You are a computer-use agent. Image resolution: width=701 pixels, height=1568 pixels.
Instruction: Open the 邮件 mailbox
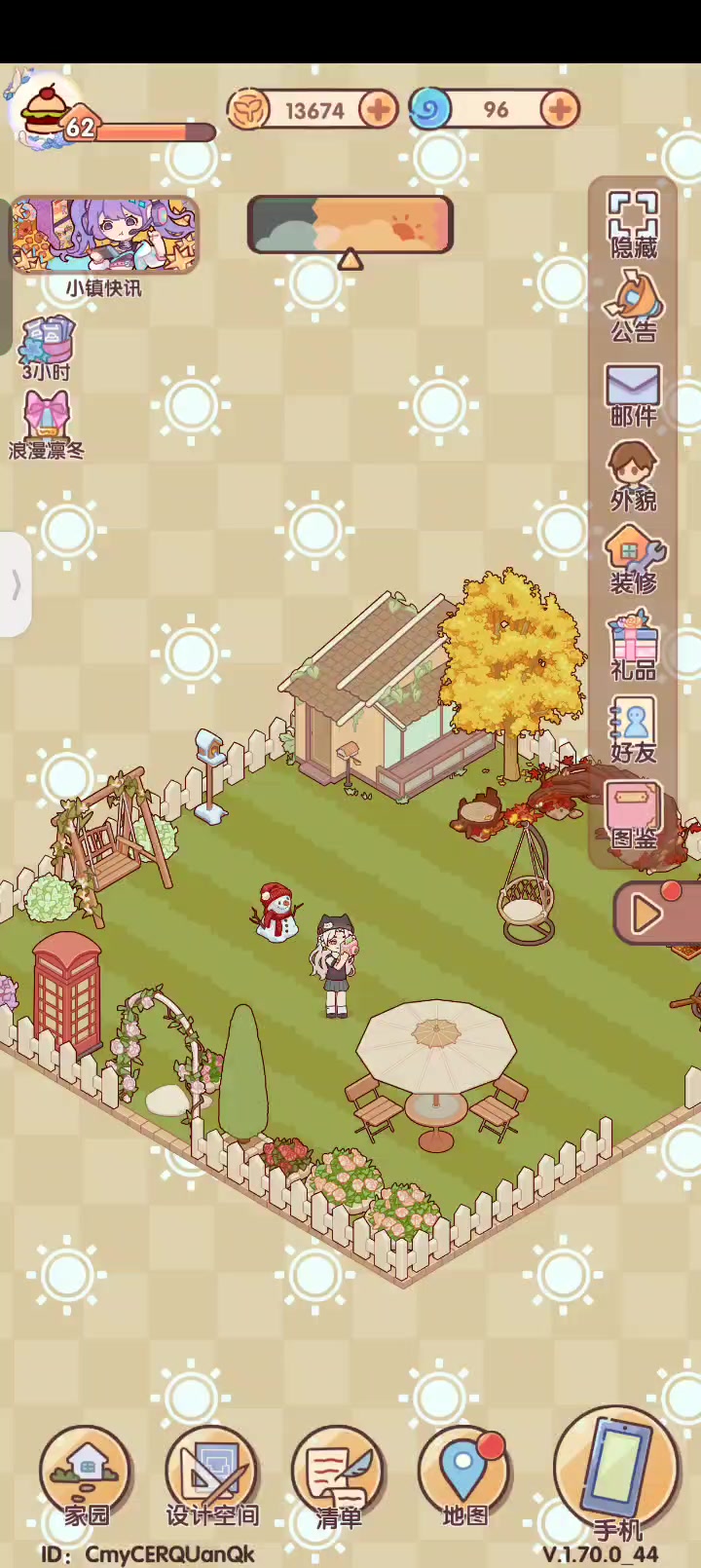click(x=634, y=395)
